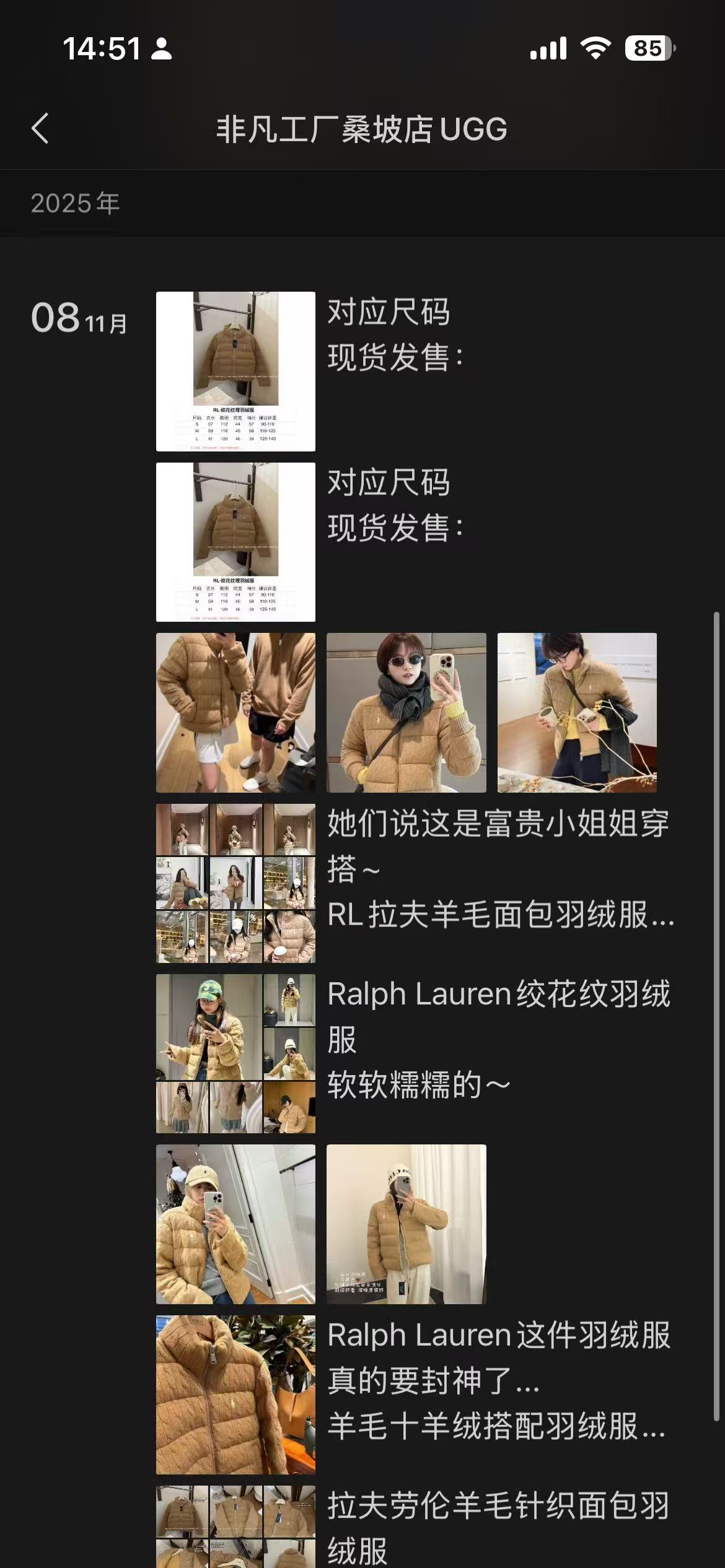This screenshot has width=725, height=1568.
Task: Open the post Ralph Lauren这件羽绒服真的要封神了
Action: pos(499,1380)
